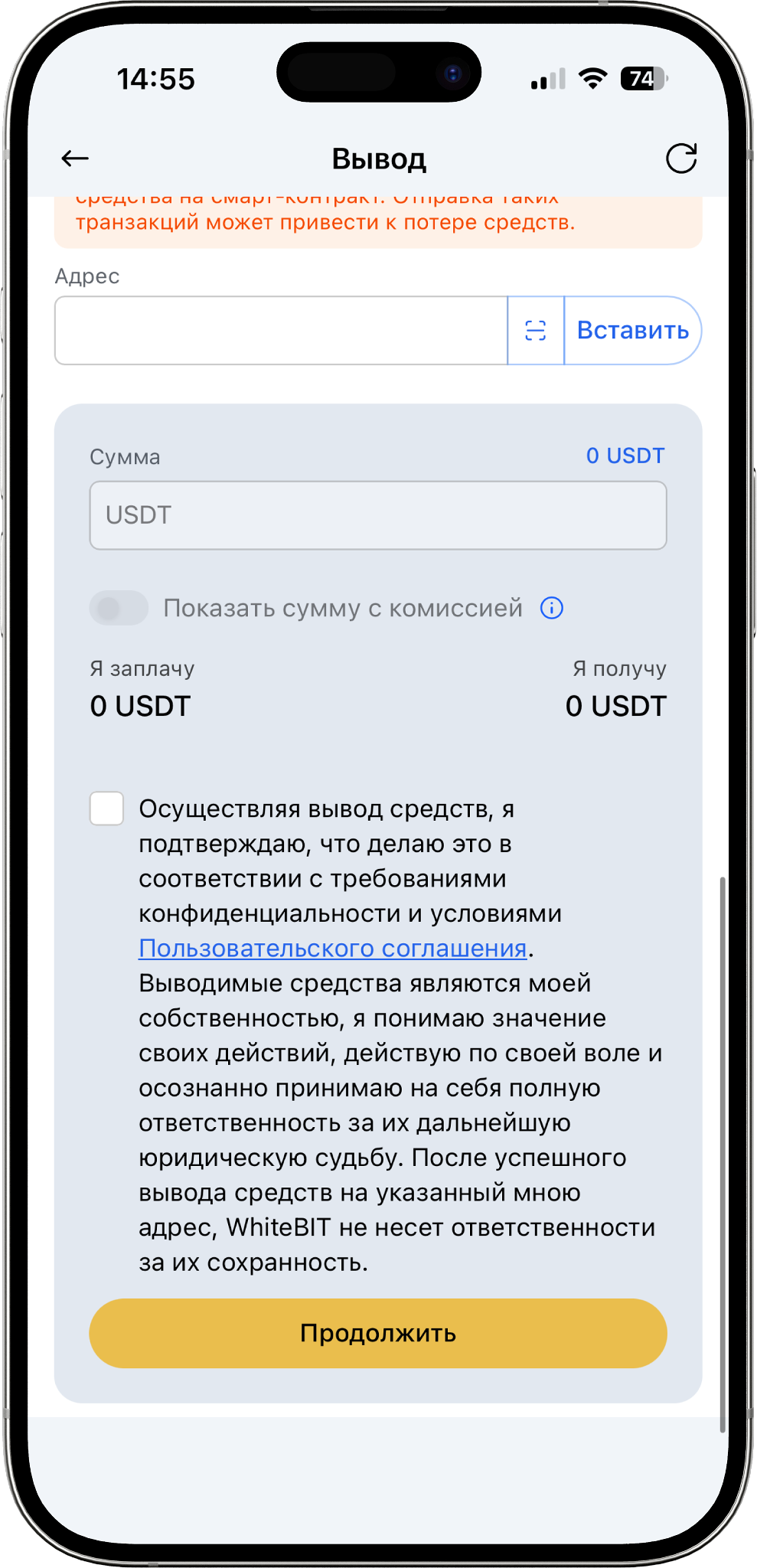Tap the Продолжить button
757x1568 pixels.
378,1333
